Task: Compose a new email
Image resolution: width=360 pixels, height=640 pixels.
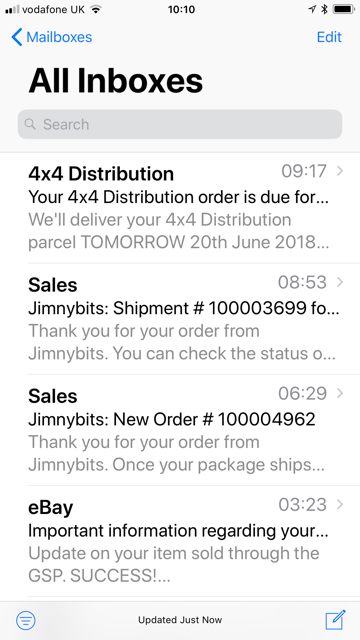Action: coord(336,620)
